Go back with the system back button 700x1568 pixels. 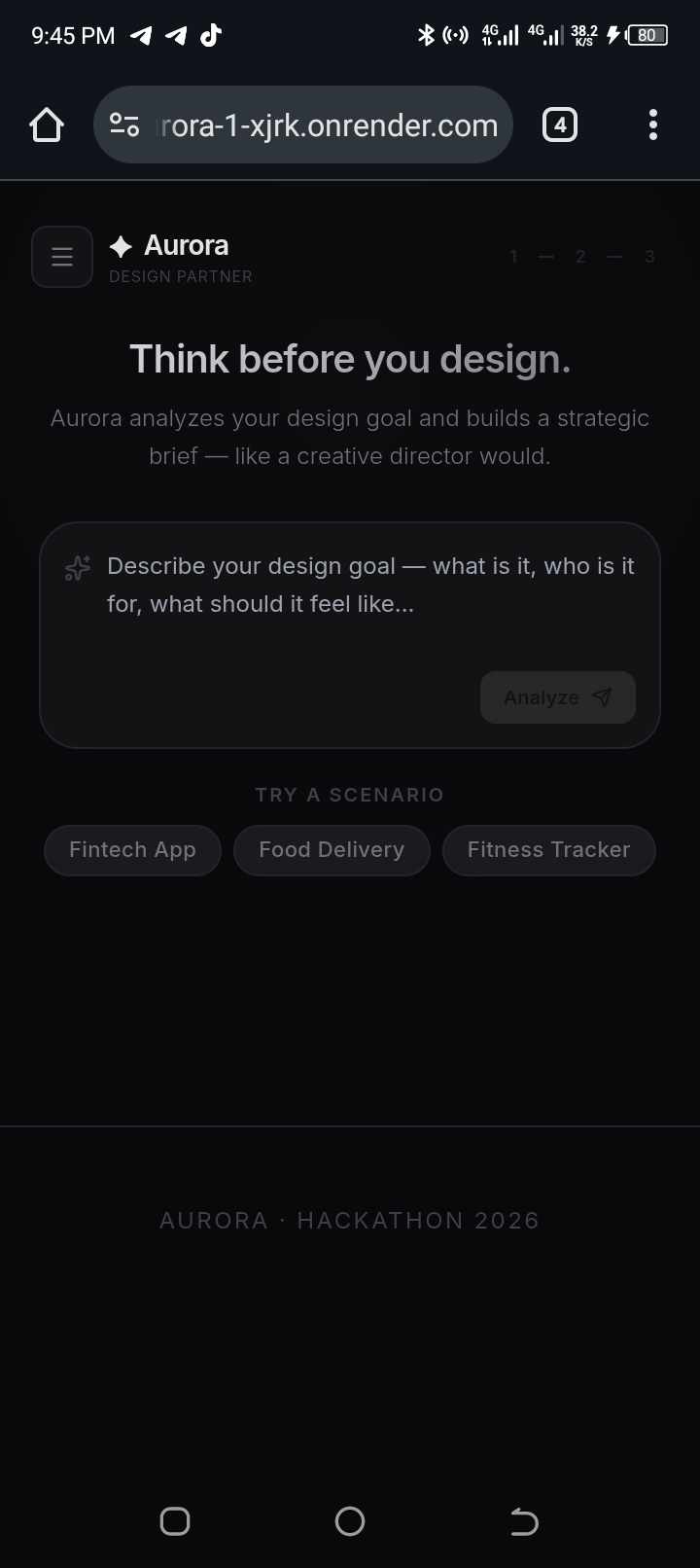524,1521
